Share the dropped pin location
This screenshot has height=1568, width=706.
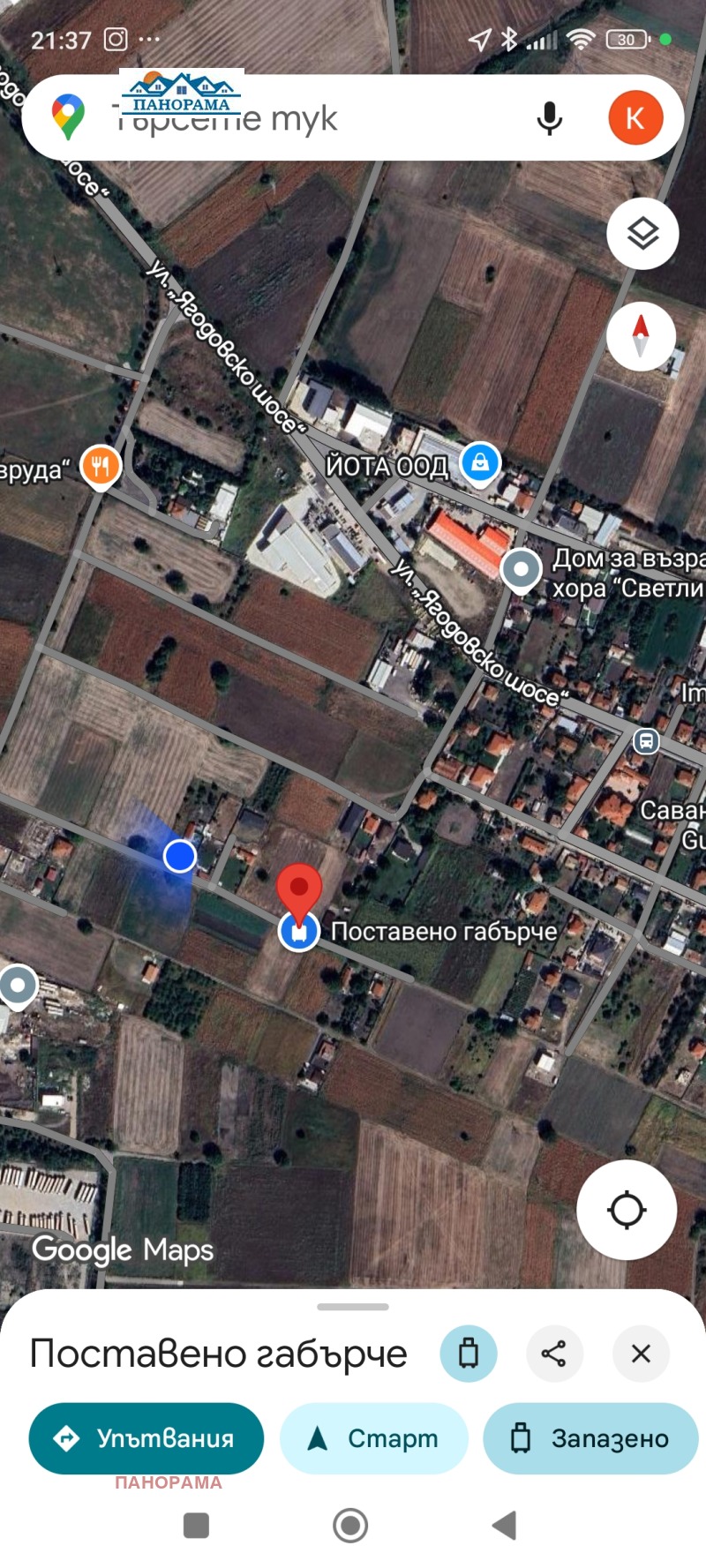coord(554,1353)
